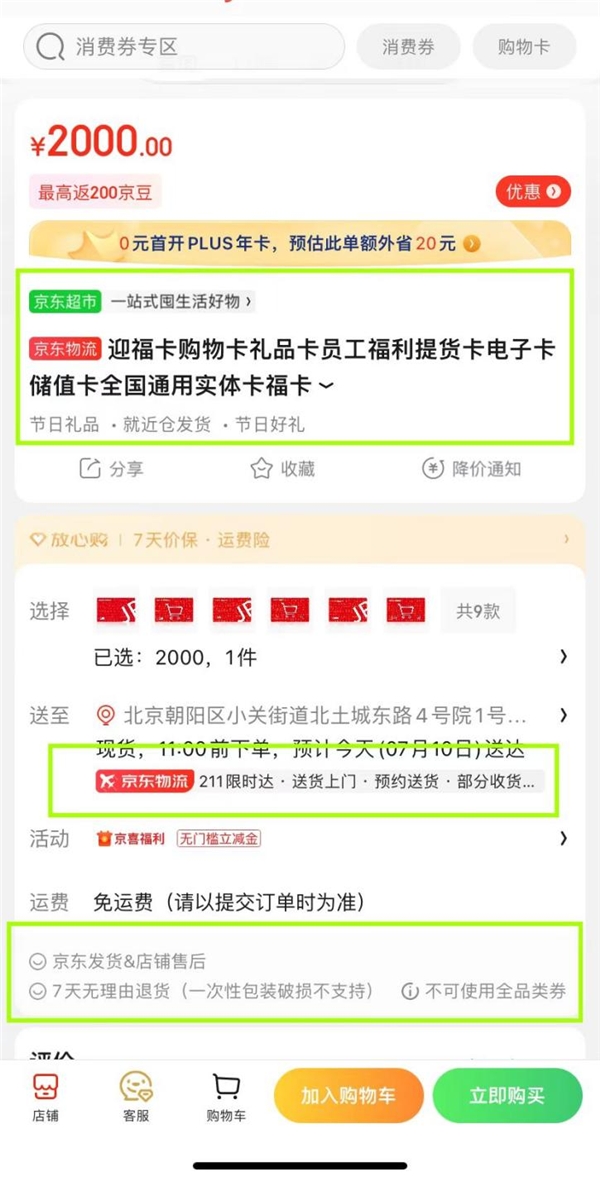Tap 加入购物车 to add item
This screenshot has width=600, height=1181.
pos(348,1095)
